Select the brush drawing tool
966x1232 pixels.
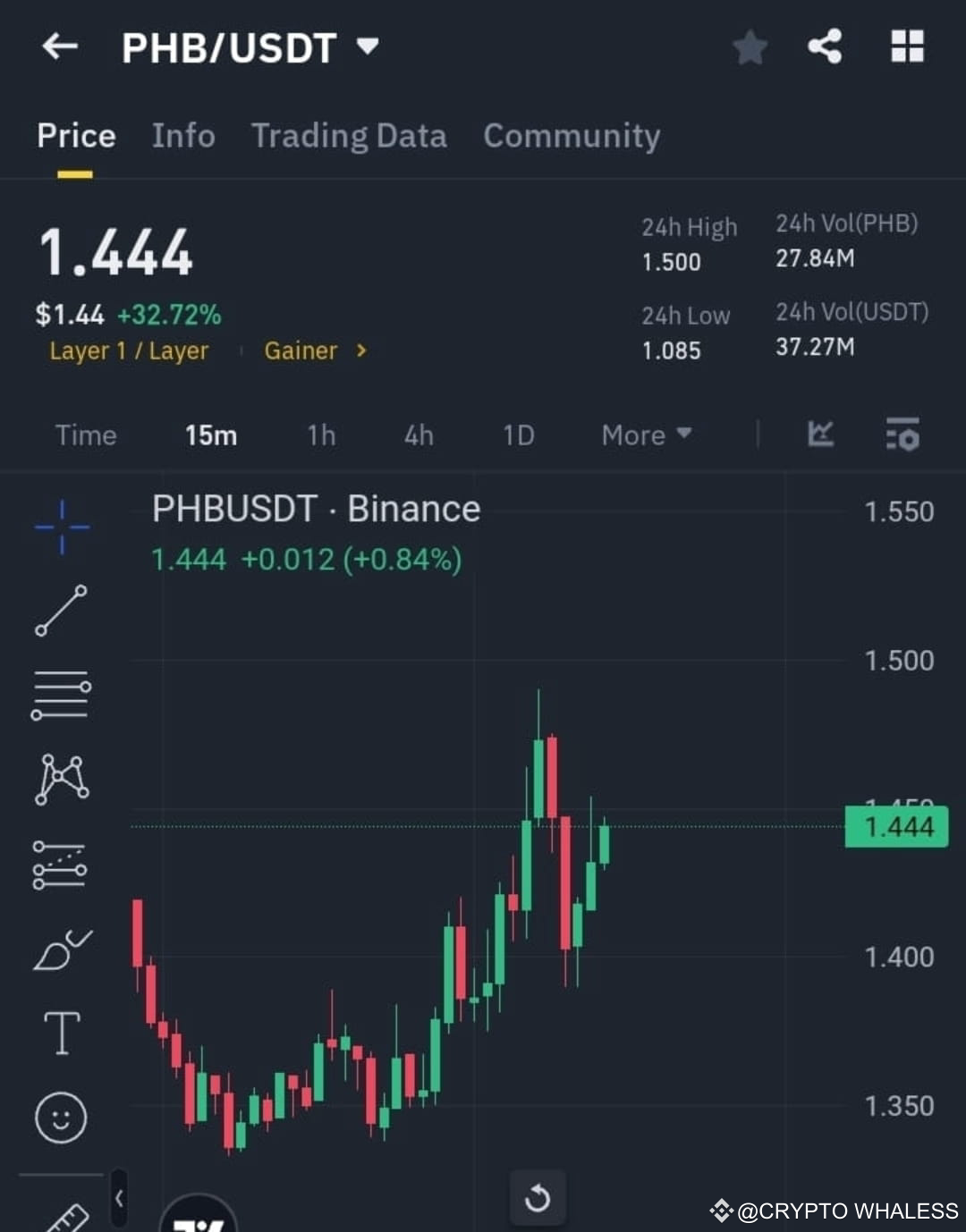click(x=61, y=948)
